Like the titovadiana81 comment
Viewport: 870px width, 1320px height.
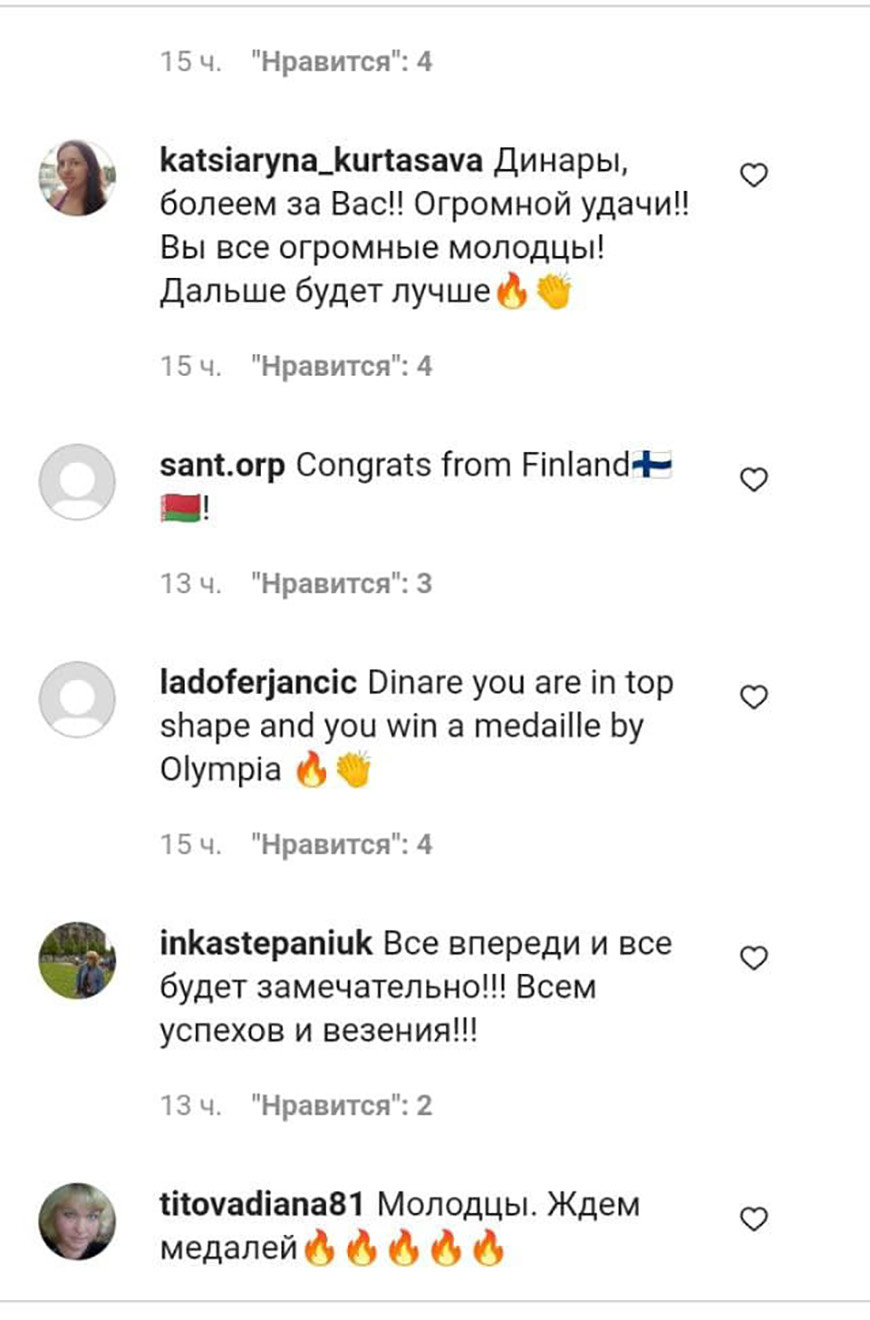point(753,1219)
